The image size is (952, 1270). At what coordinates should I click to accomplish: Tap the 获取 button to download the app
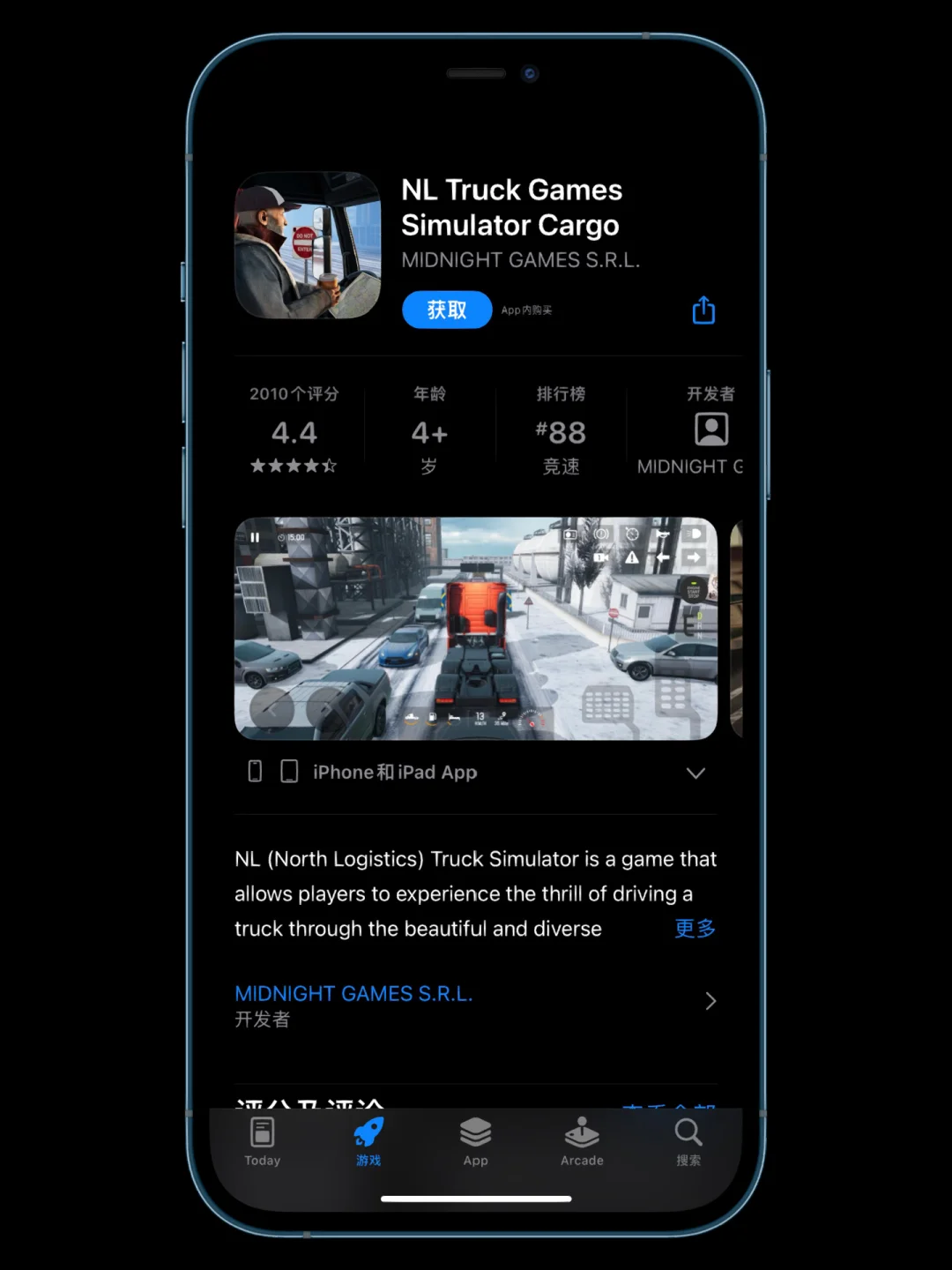[447, 310]
